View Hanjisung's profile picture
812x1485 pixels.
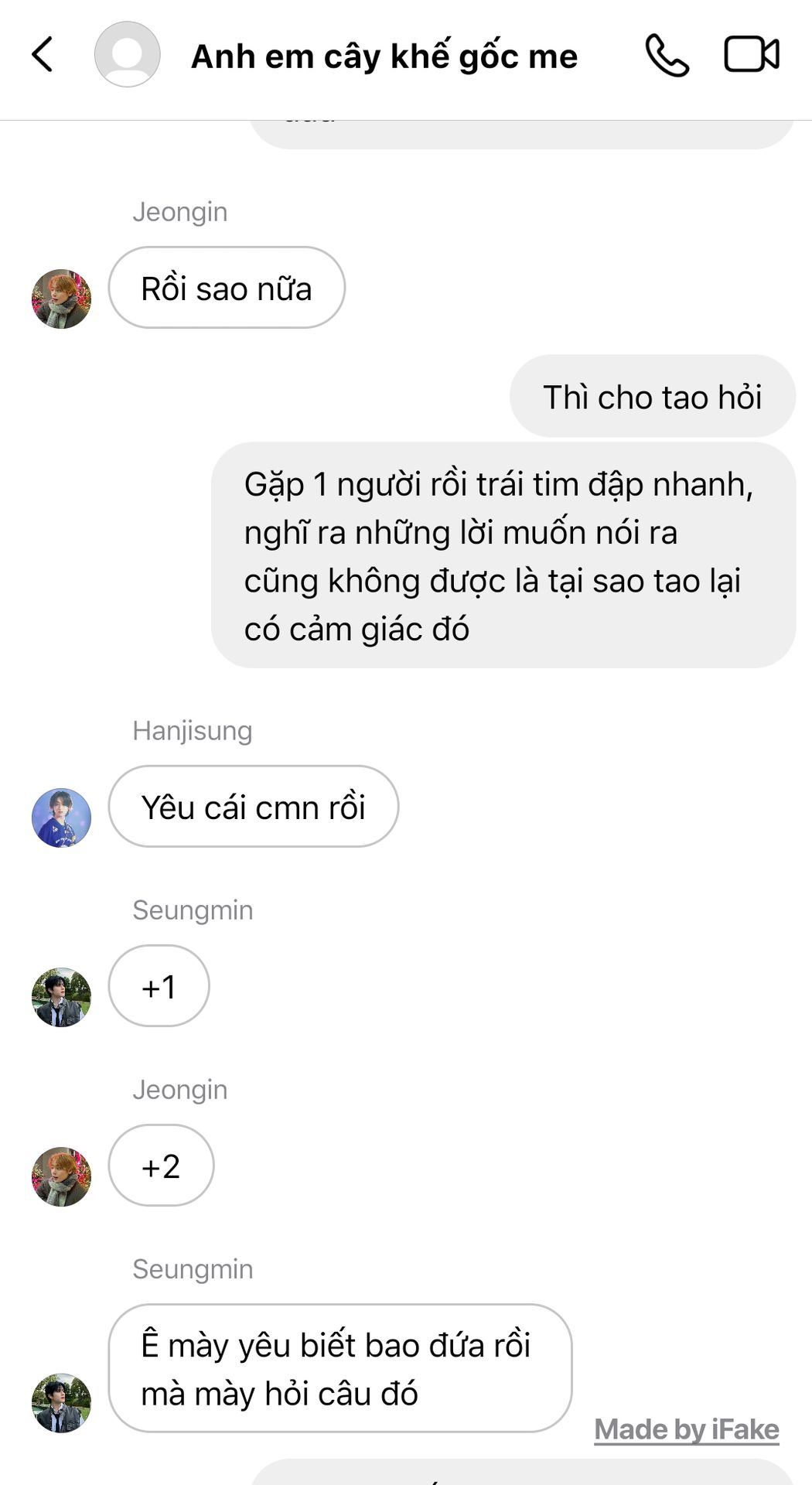click(x=61, y=818)
